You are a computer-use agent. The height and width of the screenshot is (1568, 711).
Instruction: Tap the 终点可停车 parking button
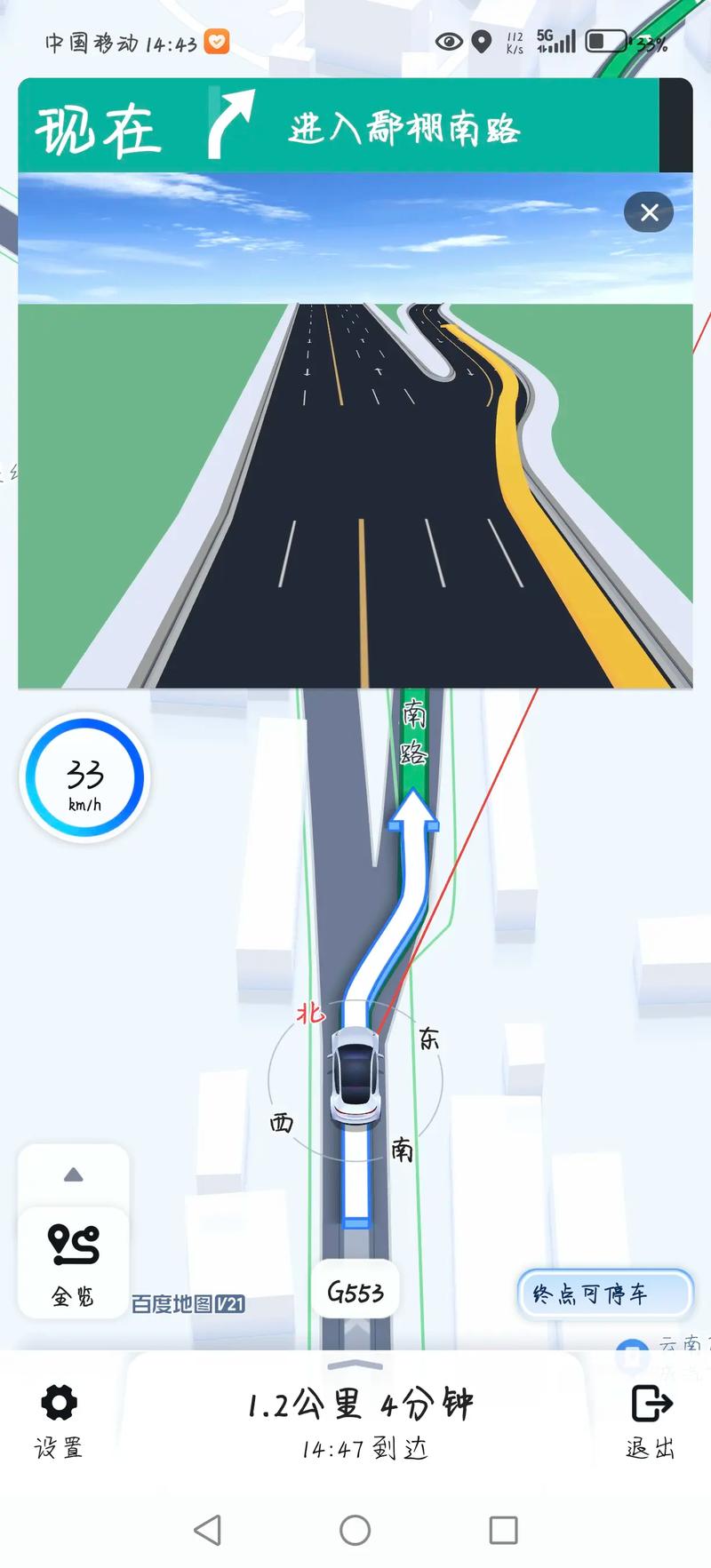(x=605, y=1294)
